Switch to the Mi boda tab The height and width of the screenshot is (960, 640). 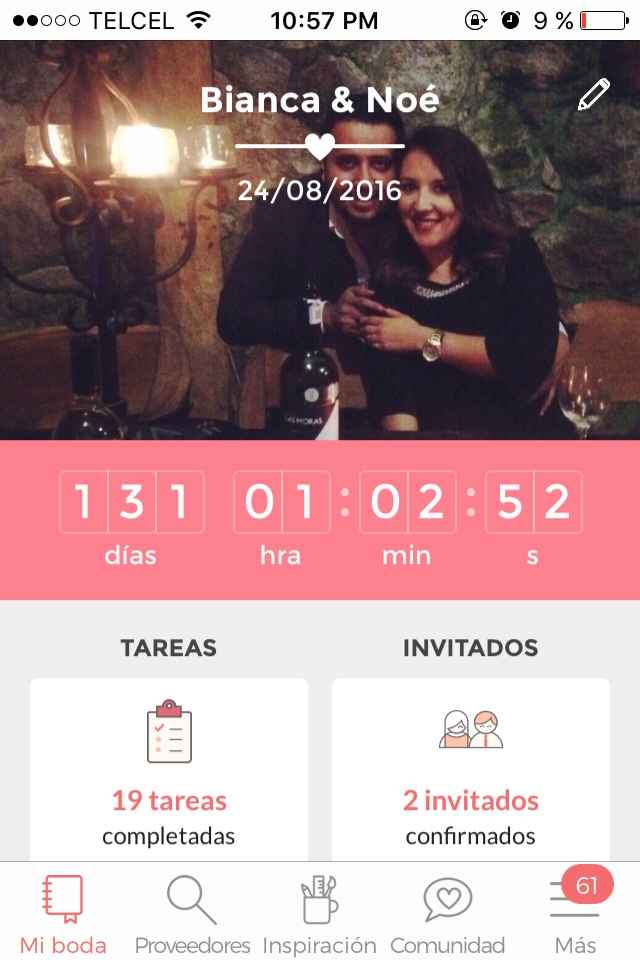62,913
